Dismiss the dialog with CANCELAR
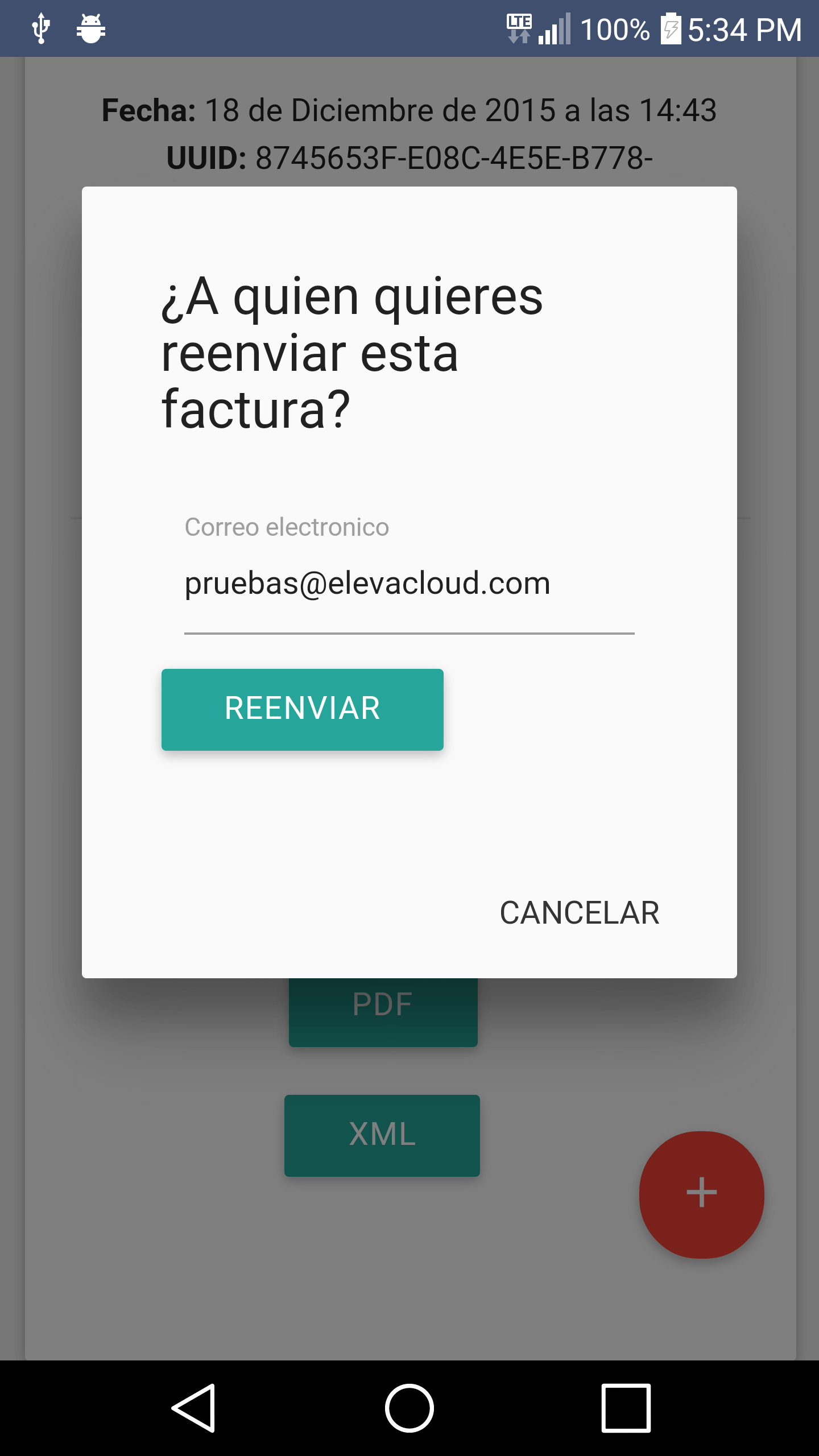 pyautogui.click(x=579, y=913)
